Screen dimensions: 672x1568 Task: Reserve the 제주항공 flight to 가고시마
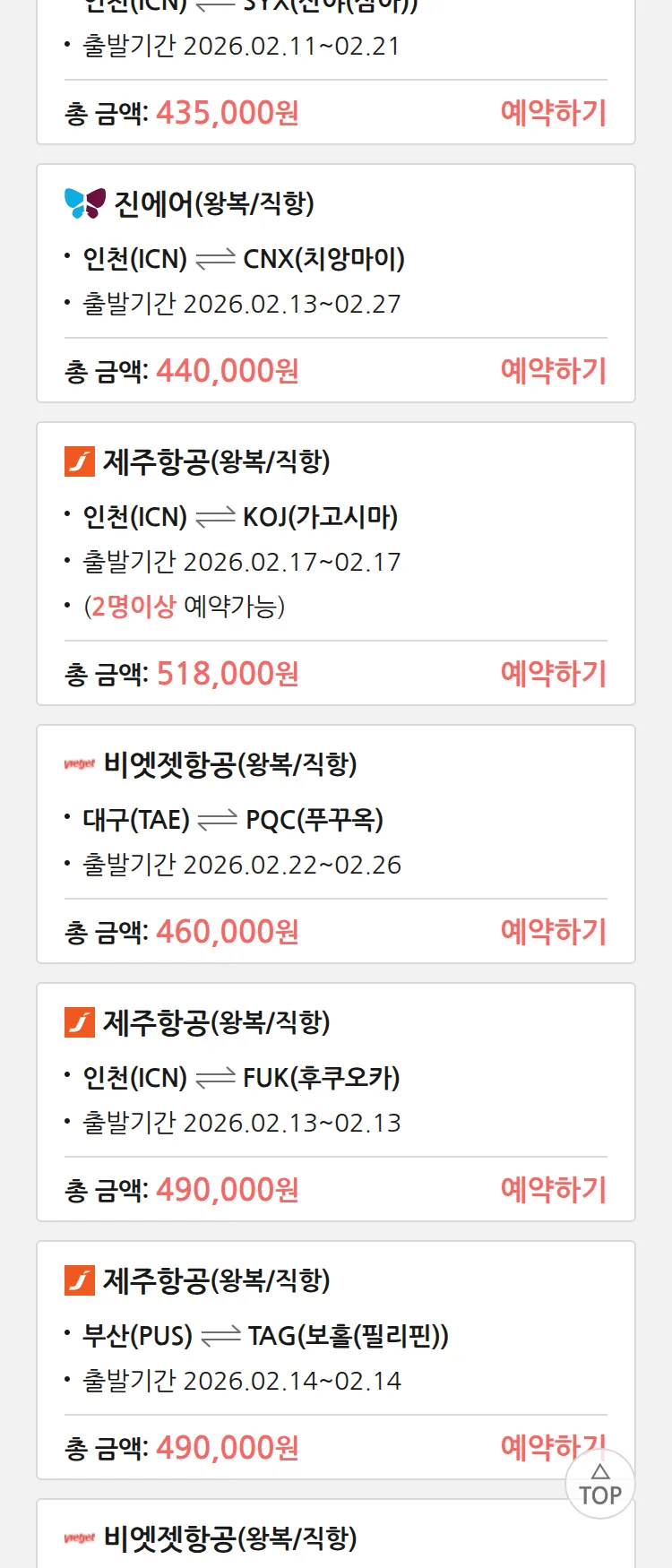coord(553,674)
